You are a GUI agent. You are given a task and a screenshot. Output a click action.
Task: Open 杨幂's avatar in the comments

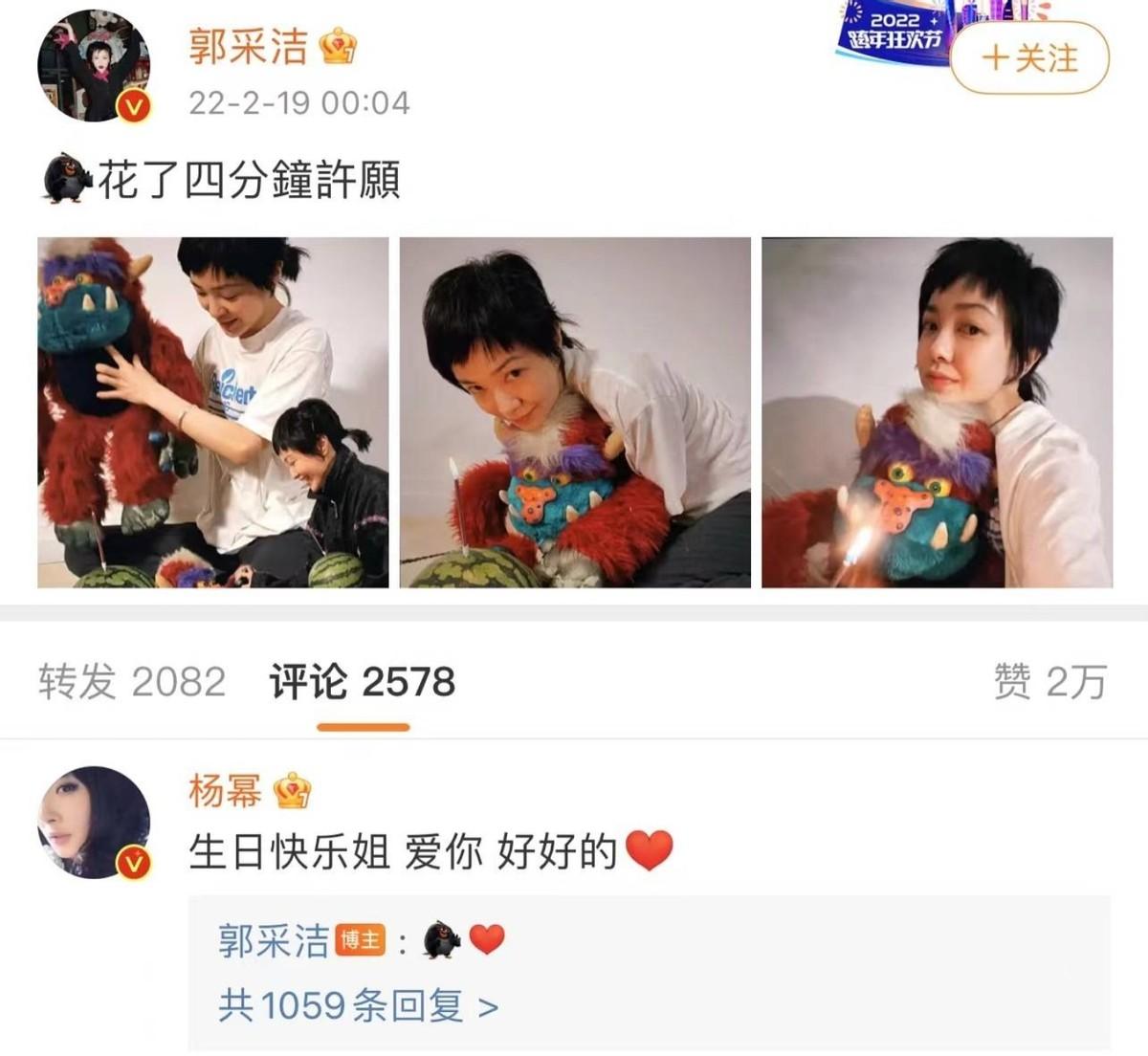94,822
